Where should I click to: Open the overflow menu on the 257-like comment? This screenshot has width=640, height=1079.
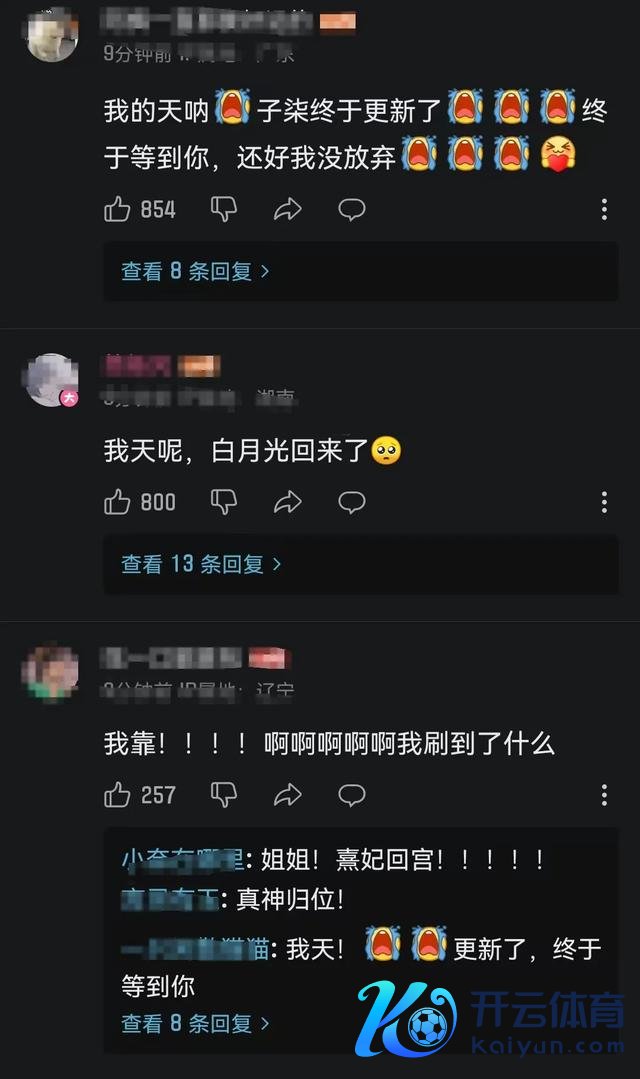[x=604, y=795]
